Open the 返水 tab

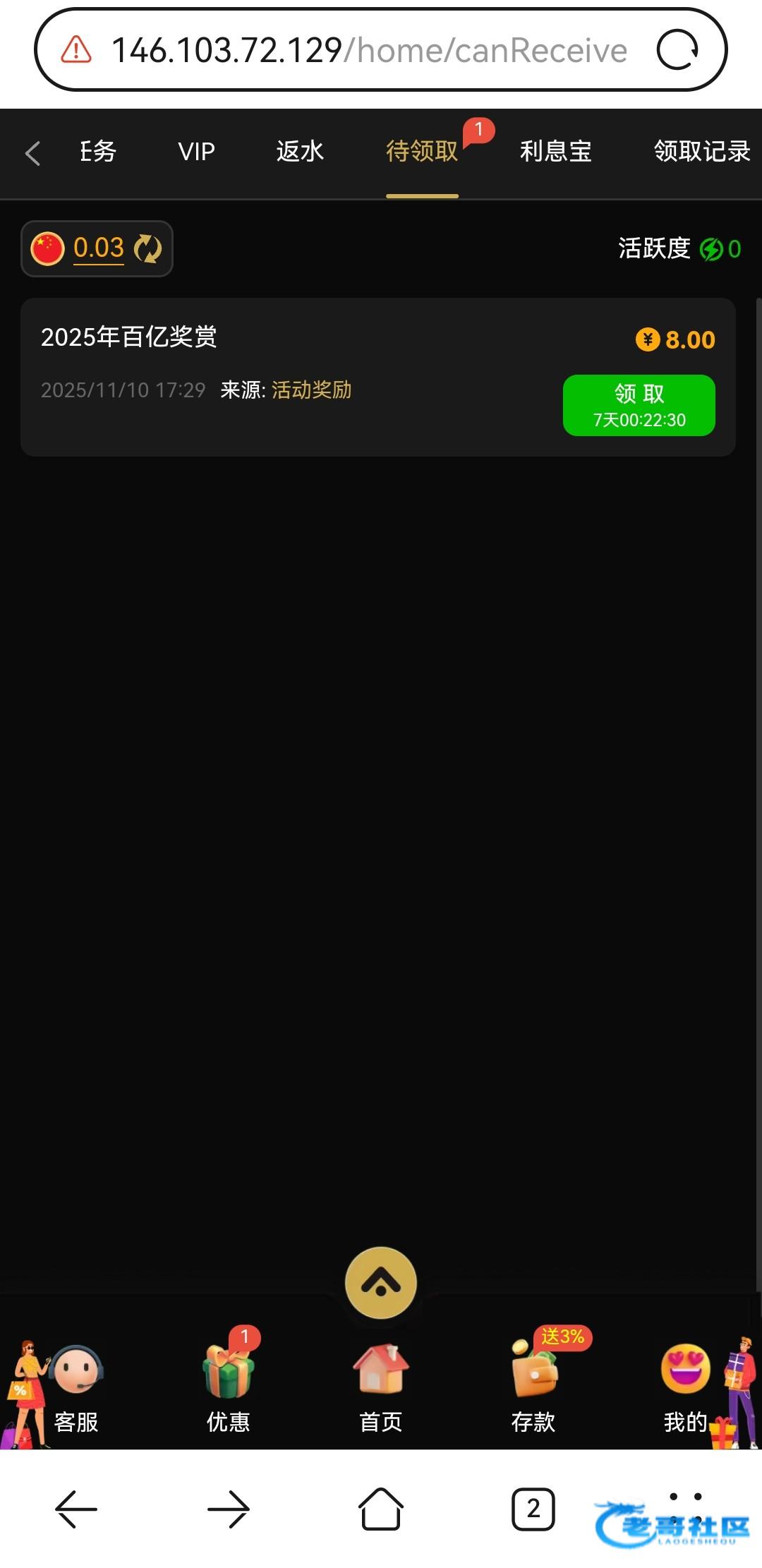pyautogui.click(x=300, y=152)
